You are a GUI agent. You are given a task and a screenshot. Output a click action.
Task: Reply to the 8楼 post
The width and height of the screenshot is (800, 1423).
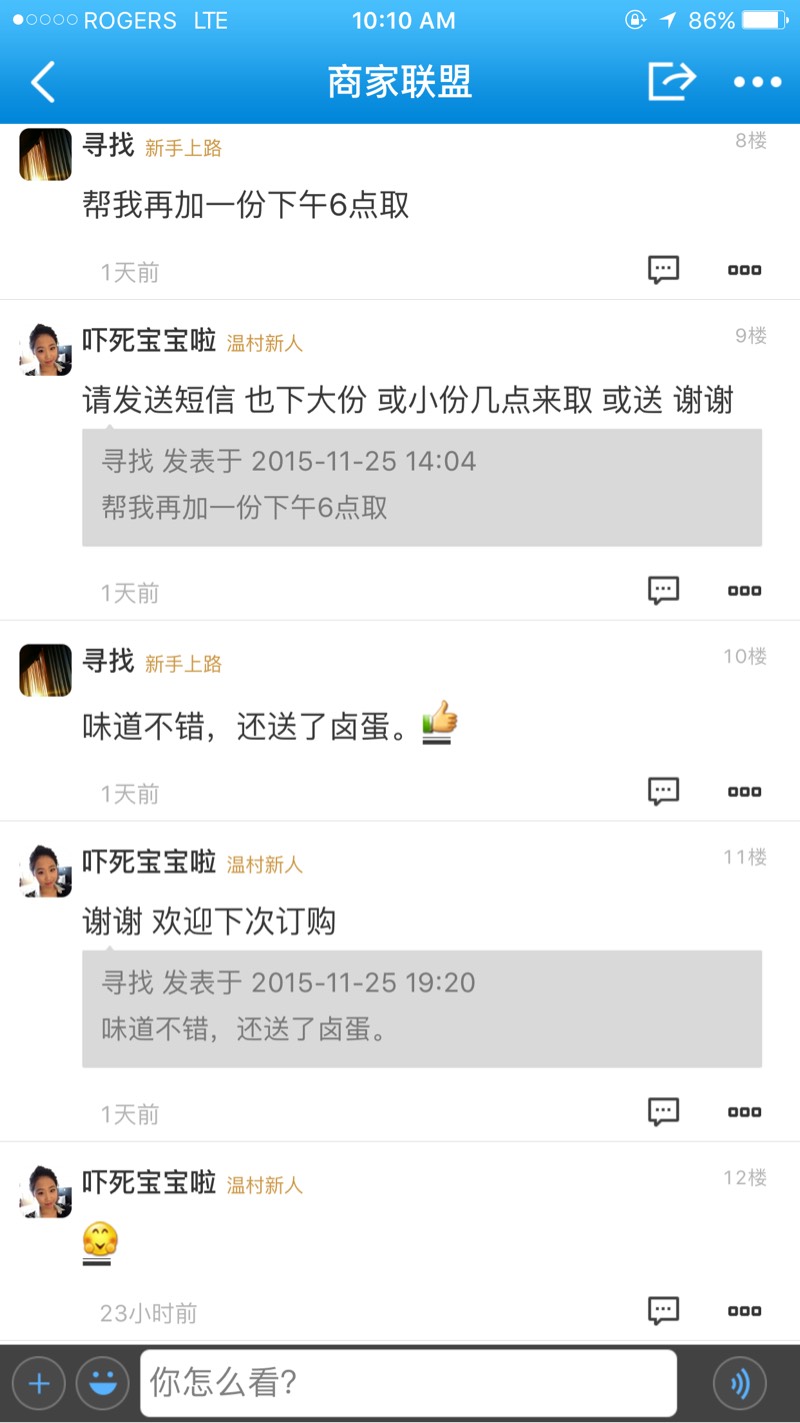(663, 270)
